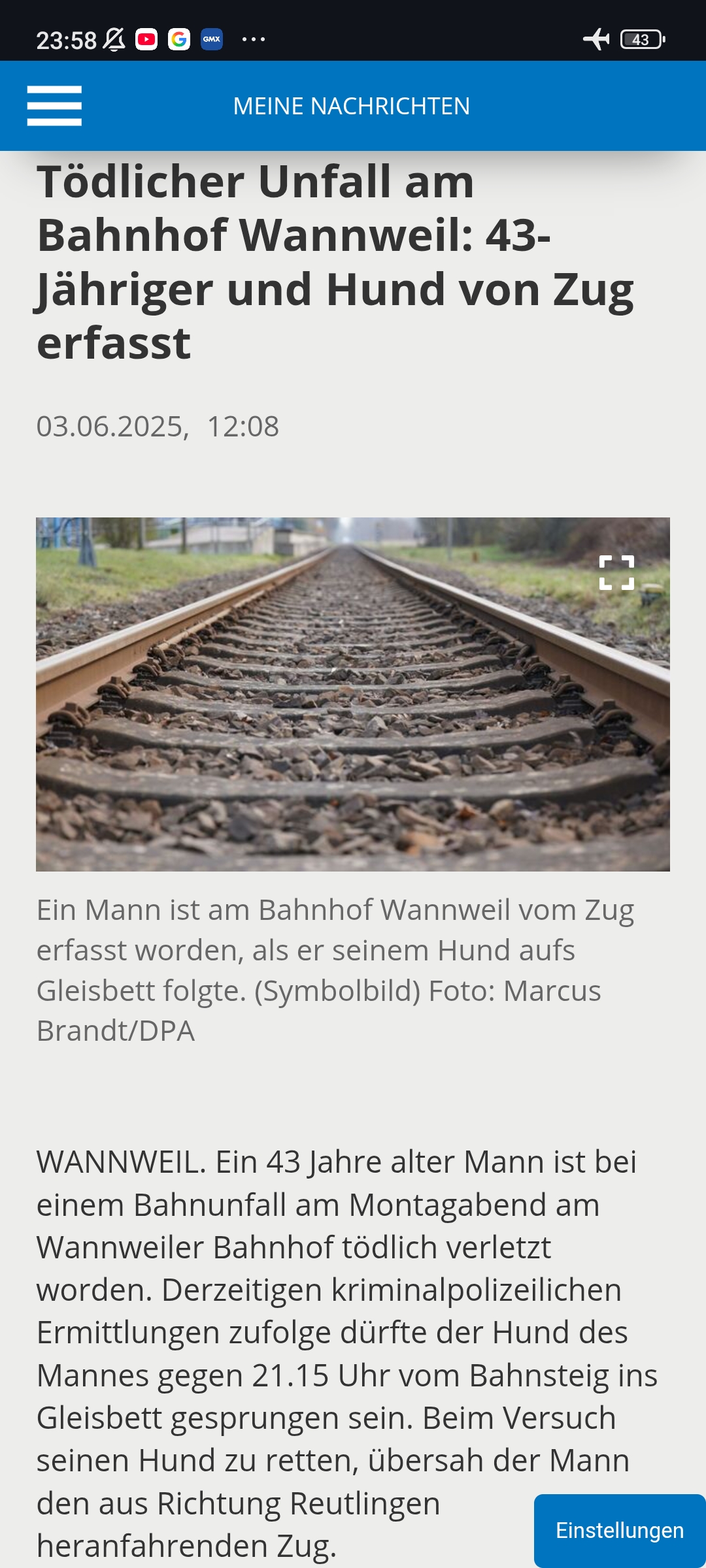The height and width of the screenshot is (1568, 706).
Task: Tap the Einstellungen button
Action: coord(619,1530)
